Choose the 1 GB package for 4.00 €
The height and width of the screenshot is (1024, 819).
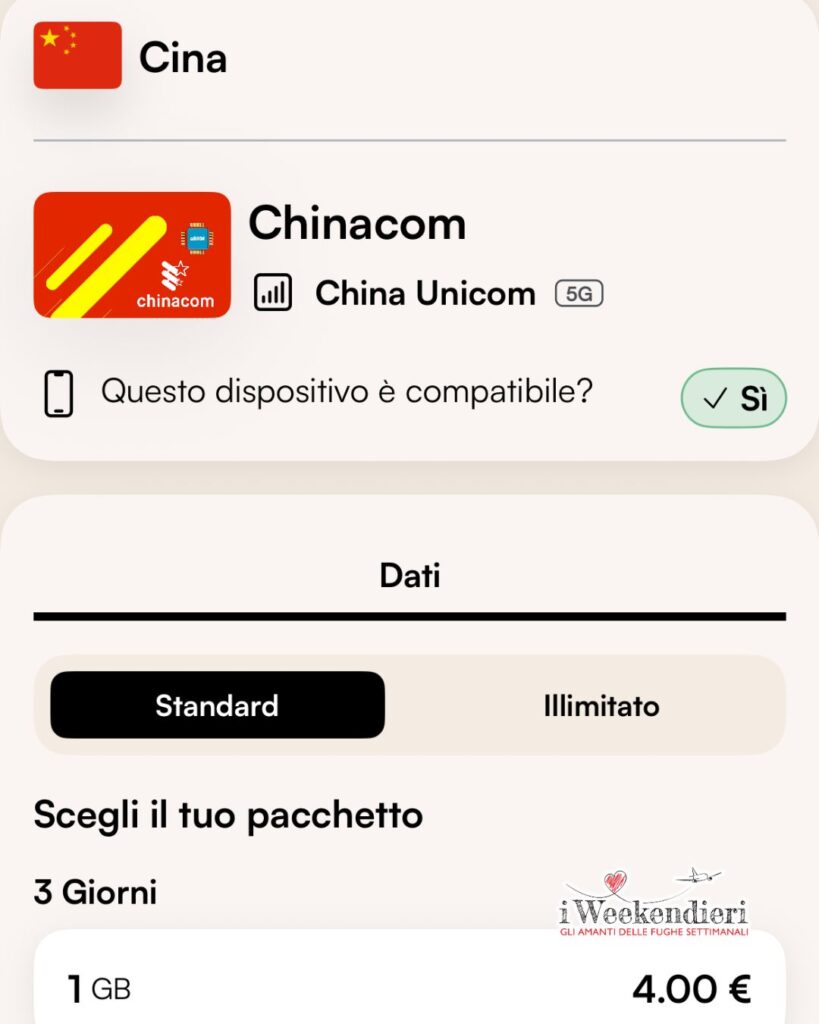409,988
